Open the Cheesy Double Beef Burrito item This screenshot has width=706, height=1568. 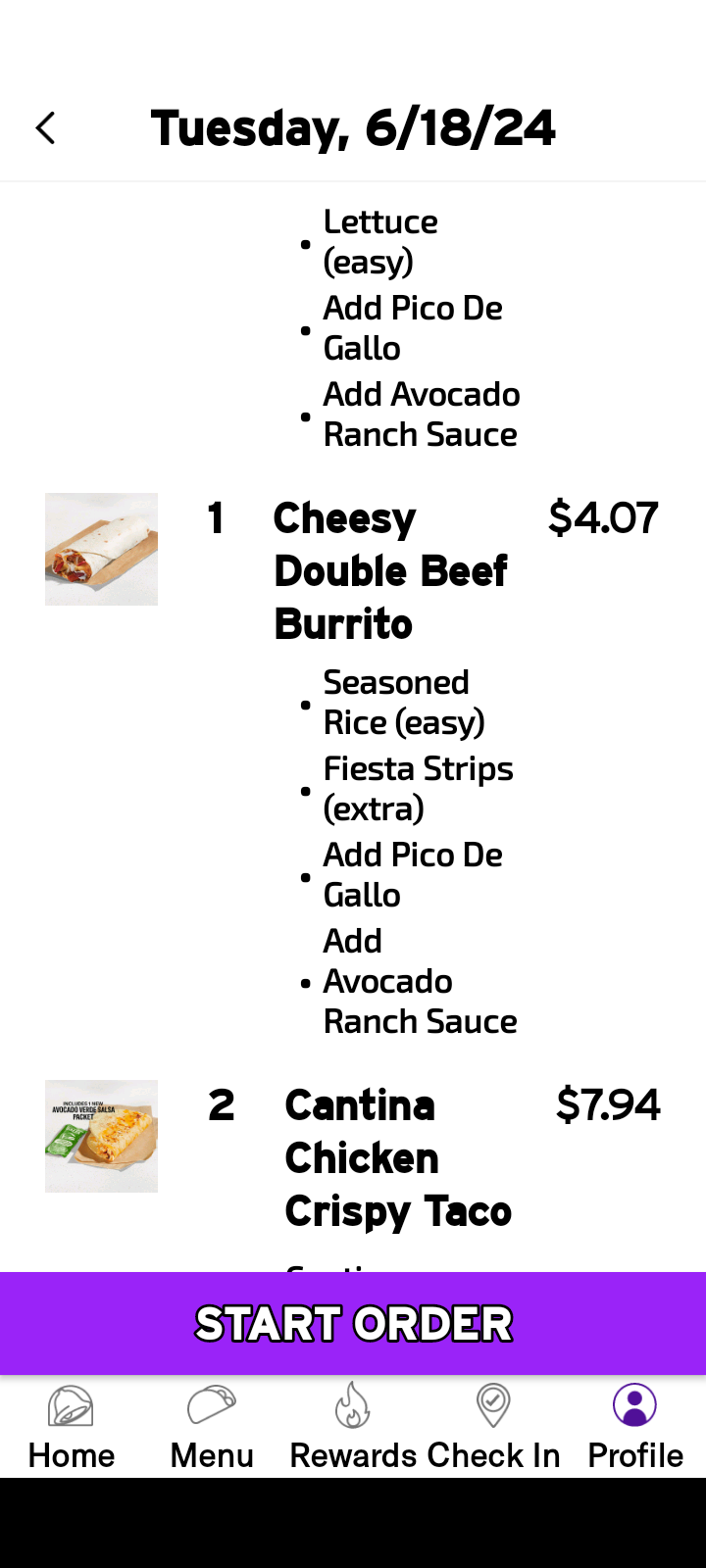pos(390,570)
